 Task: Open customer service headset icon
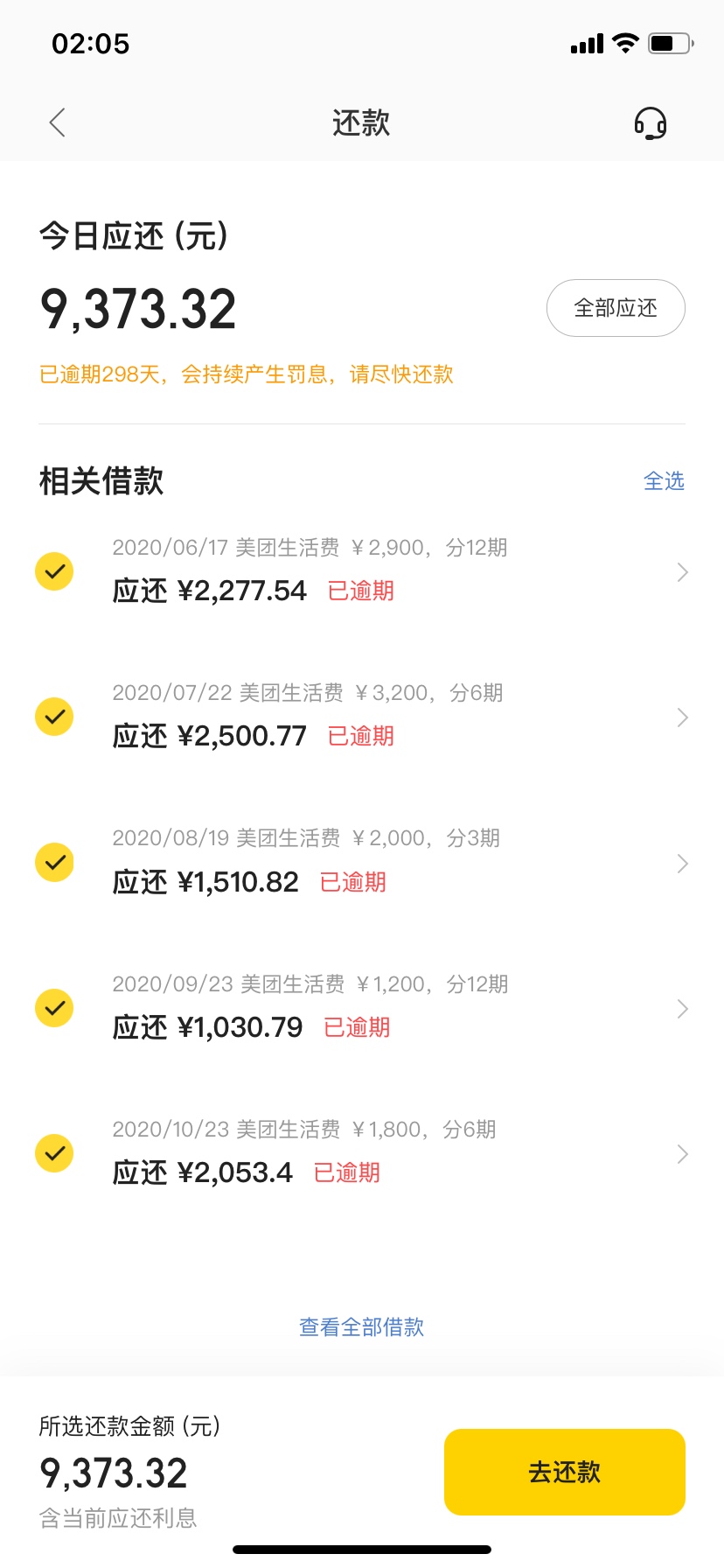point(650,123)
